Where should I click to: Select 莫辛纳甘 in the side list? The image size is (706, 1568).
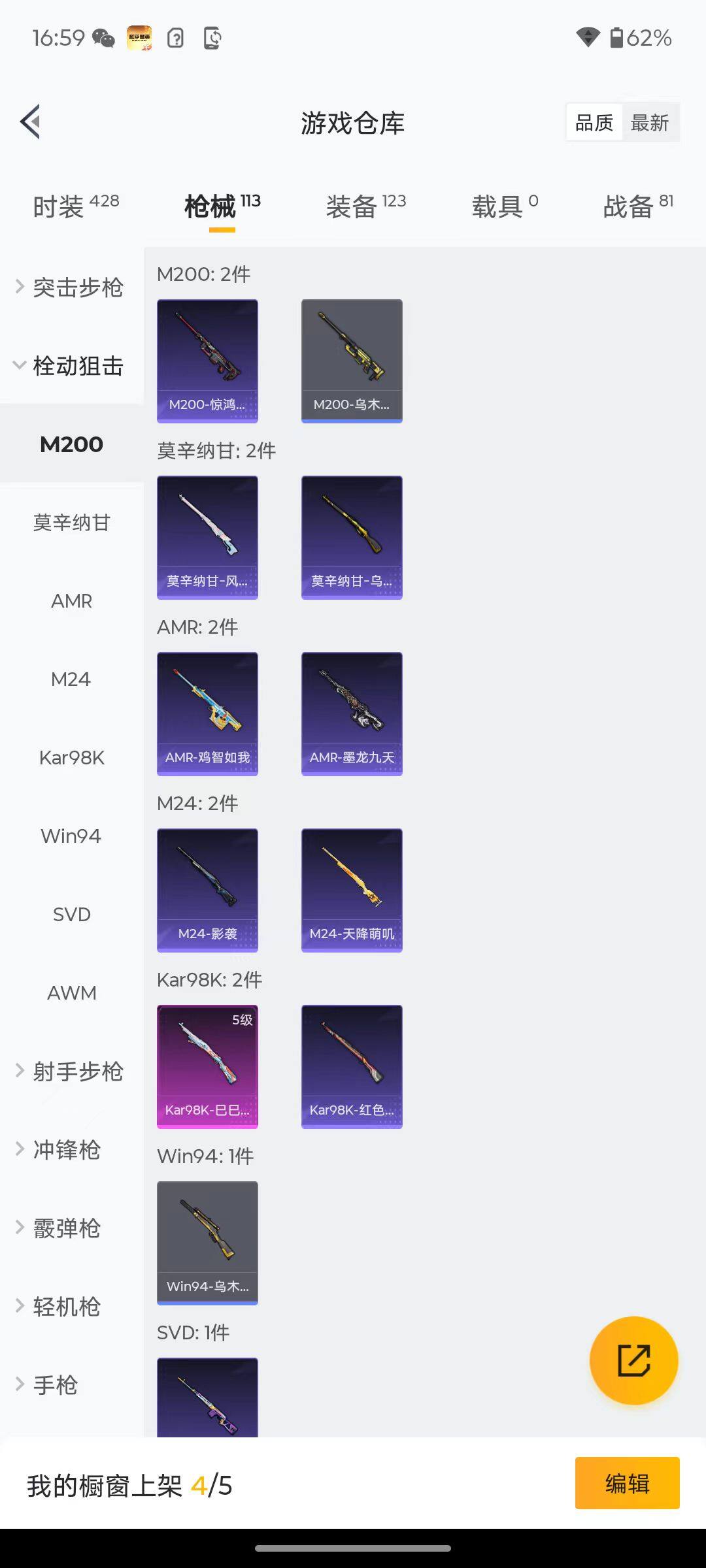(72, 523)
